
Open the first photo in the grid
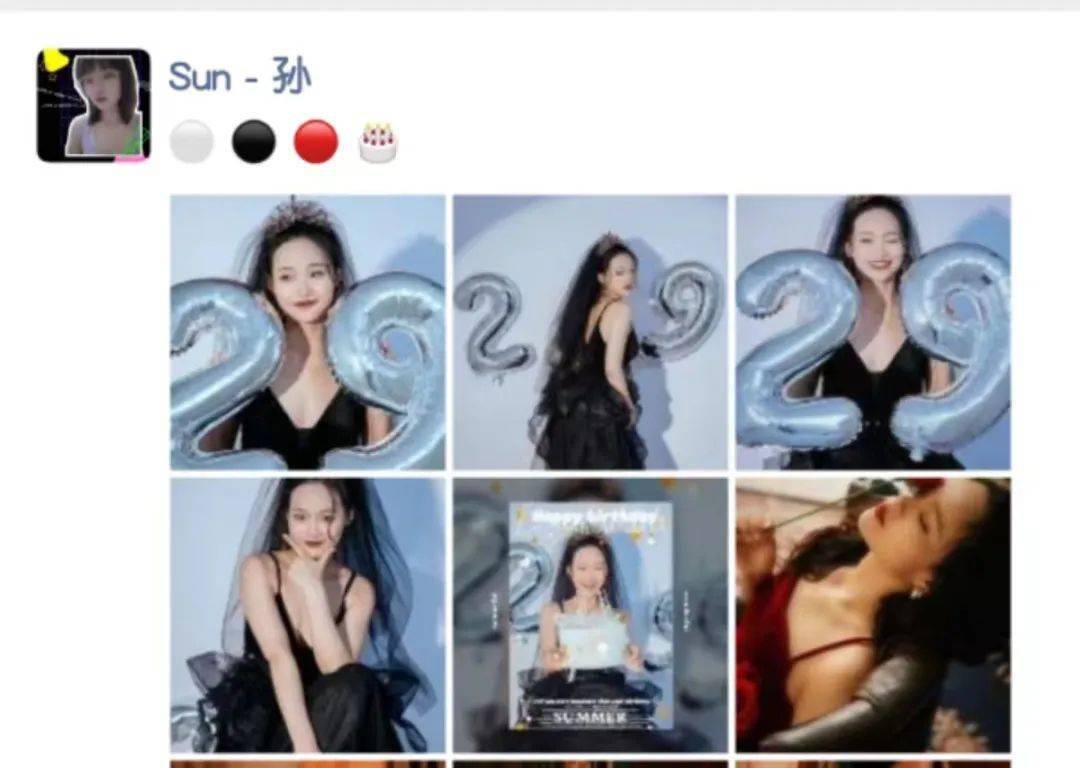(307, 332)
